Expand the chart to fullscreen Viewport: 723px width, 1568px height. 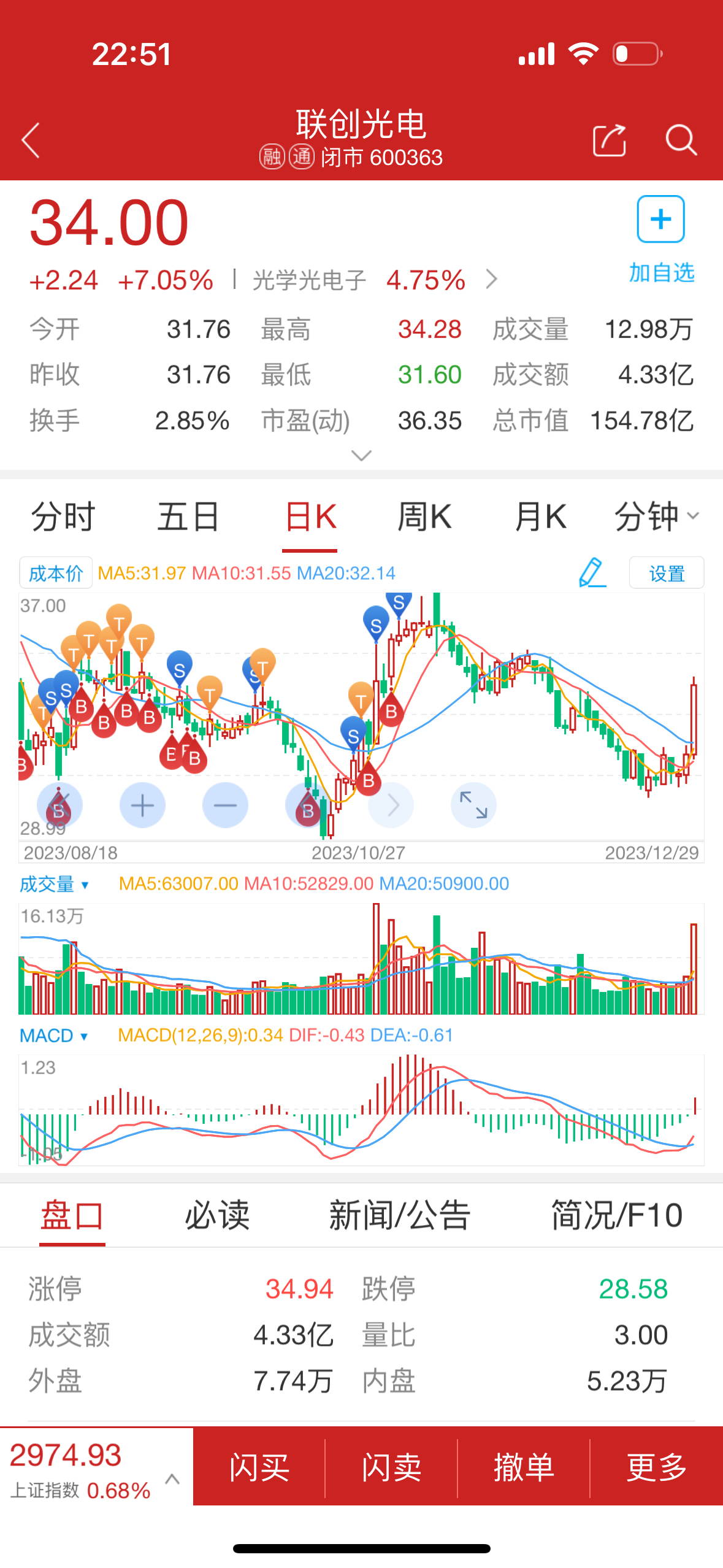click(473, 805)
